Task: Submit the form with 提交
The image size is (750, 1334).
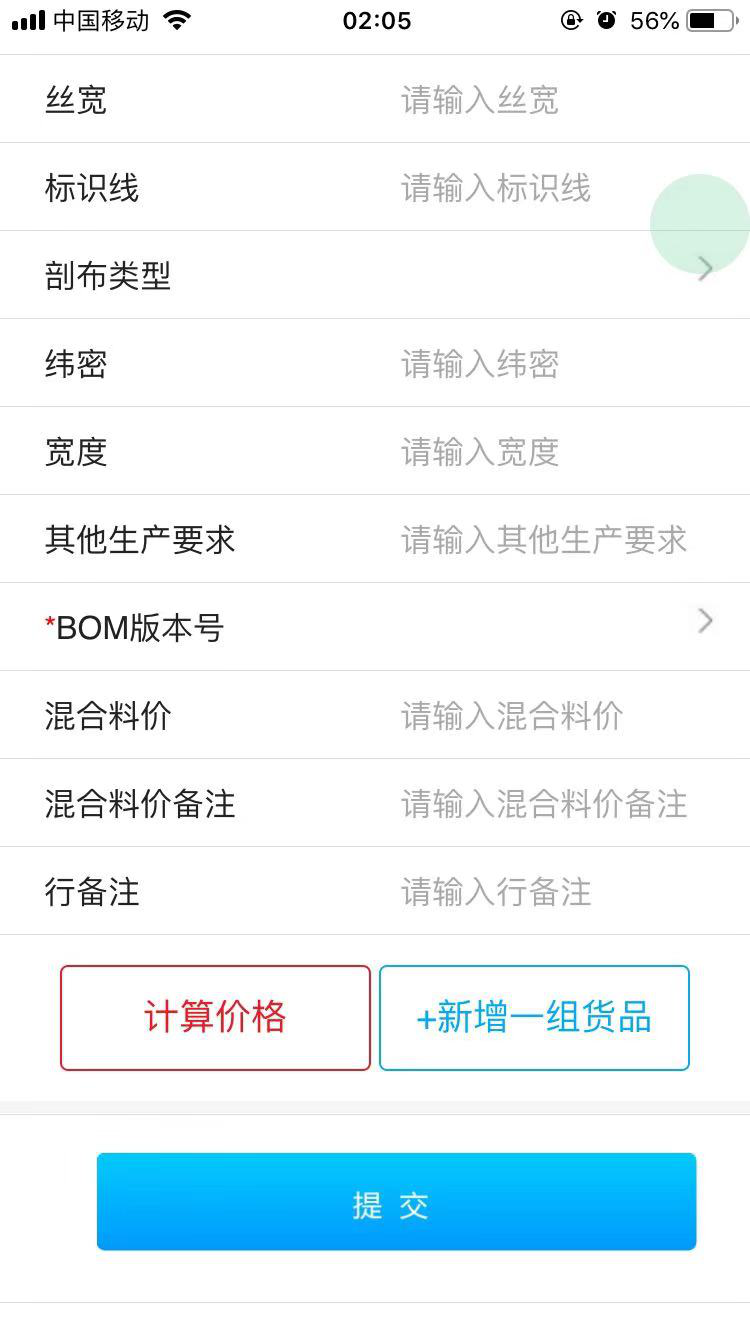Action: point(396,1202)
